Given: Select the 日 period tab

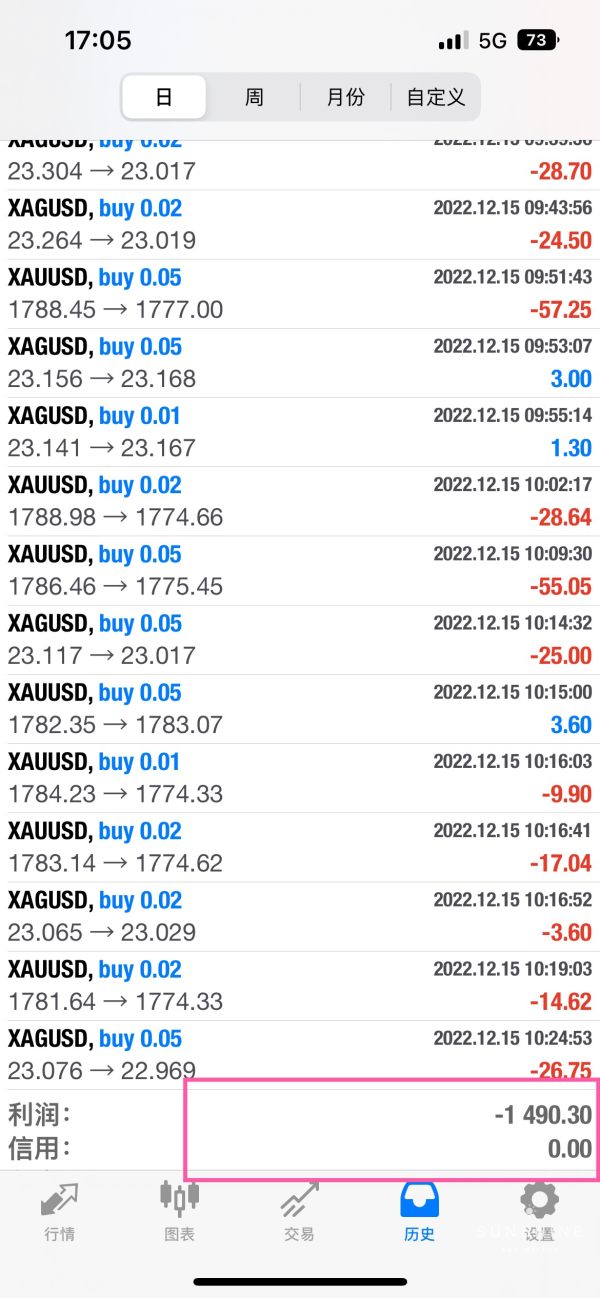Looking at the screenshot, I should (x=164, y=97).
